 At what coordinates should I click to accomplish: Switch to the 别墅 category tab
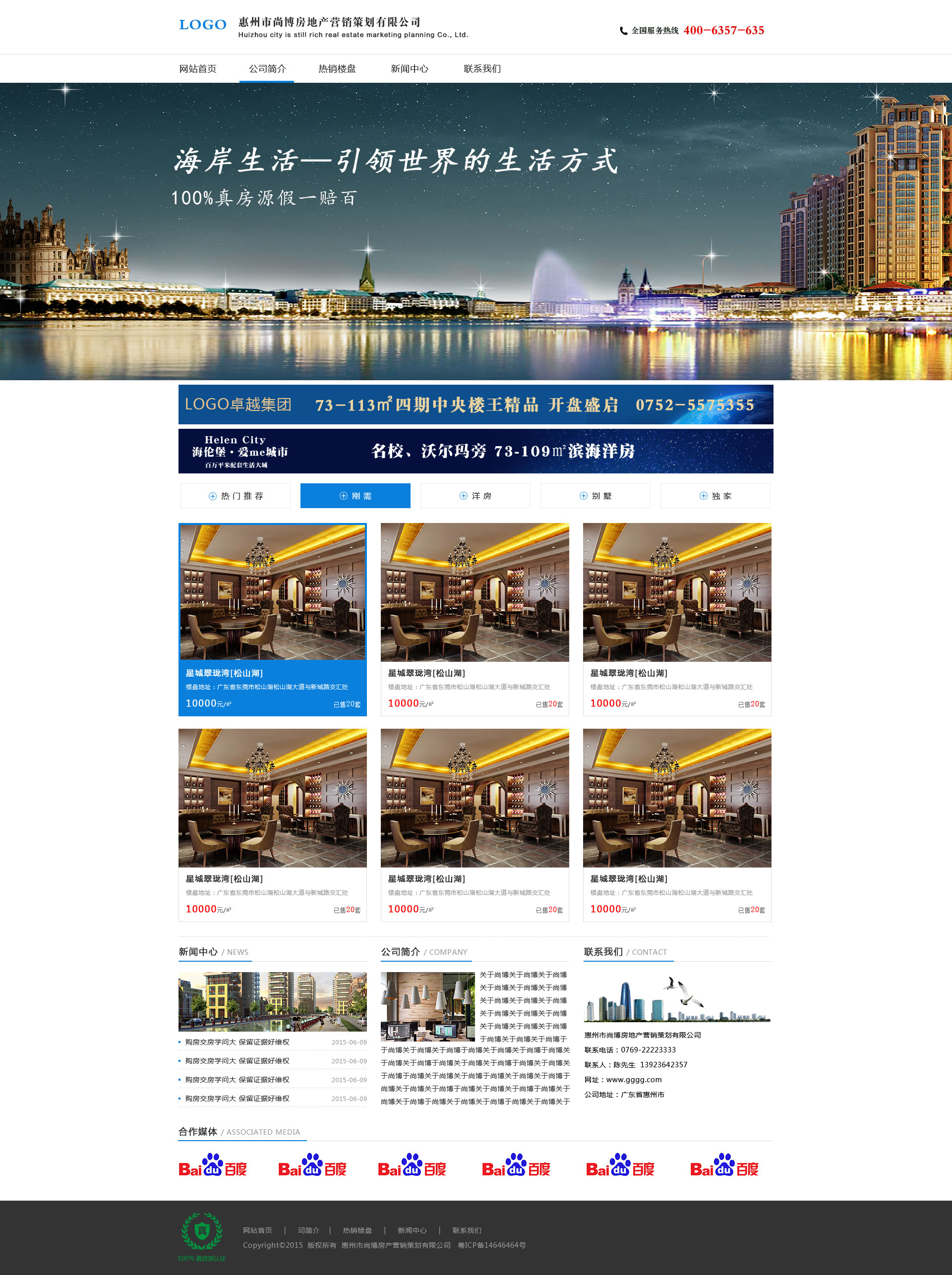click(x=595, y=496)
